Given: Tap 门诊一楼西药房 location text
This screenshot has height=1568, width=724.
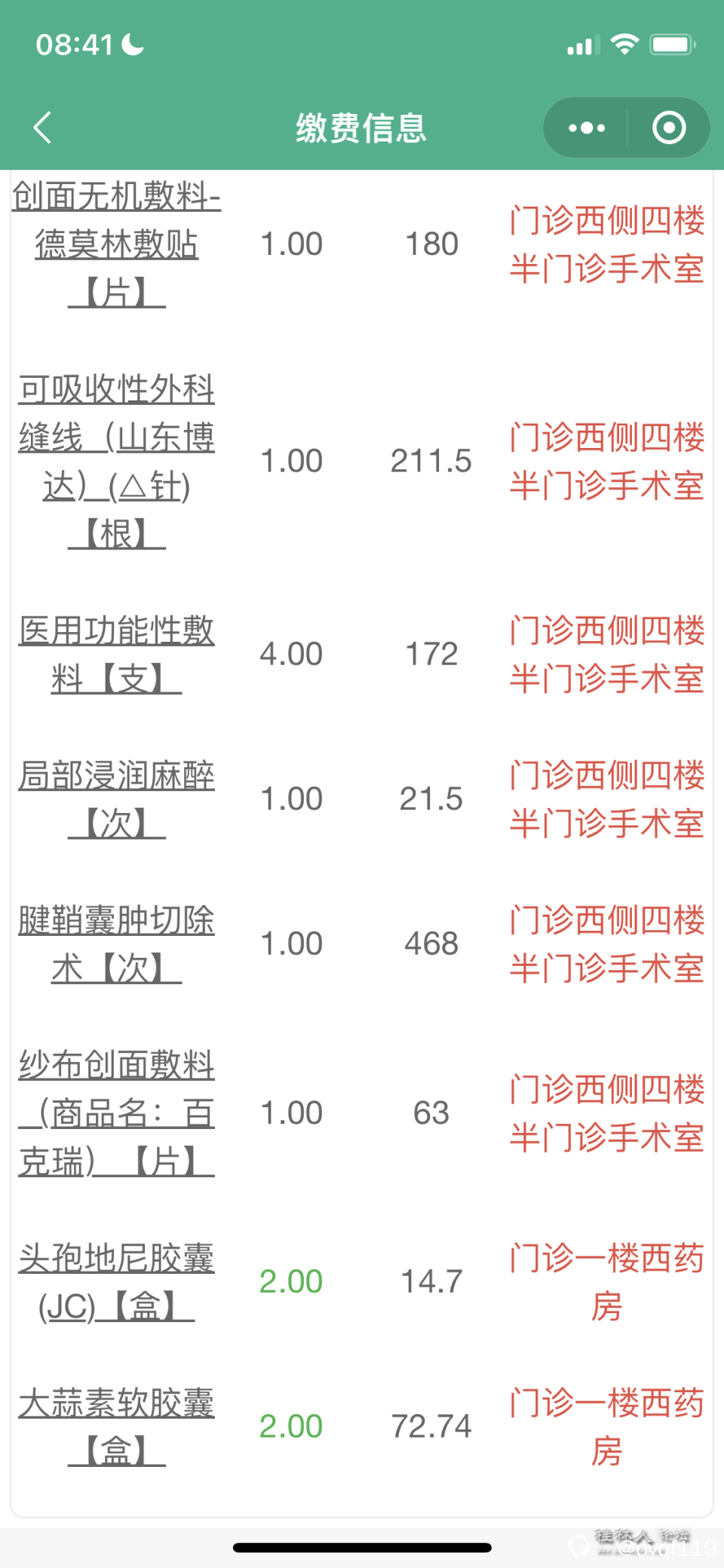Looking at the screenshot, I should pyautogui.click(x=608, y=1281).
